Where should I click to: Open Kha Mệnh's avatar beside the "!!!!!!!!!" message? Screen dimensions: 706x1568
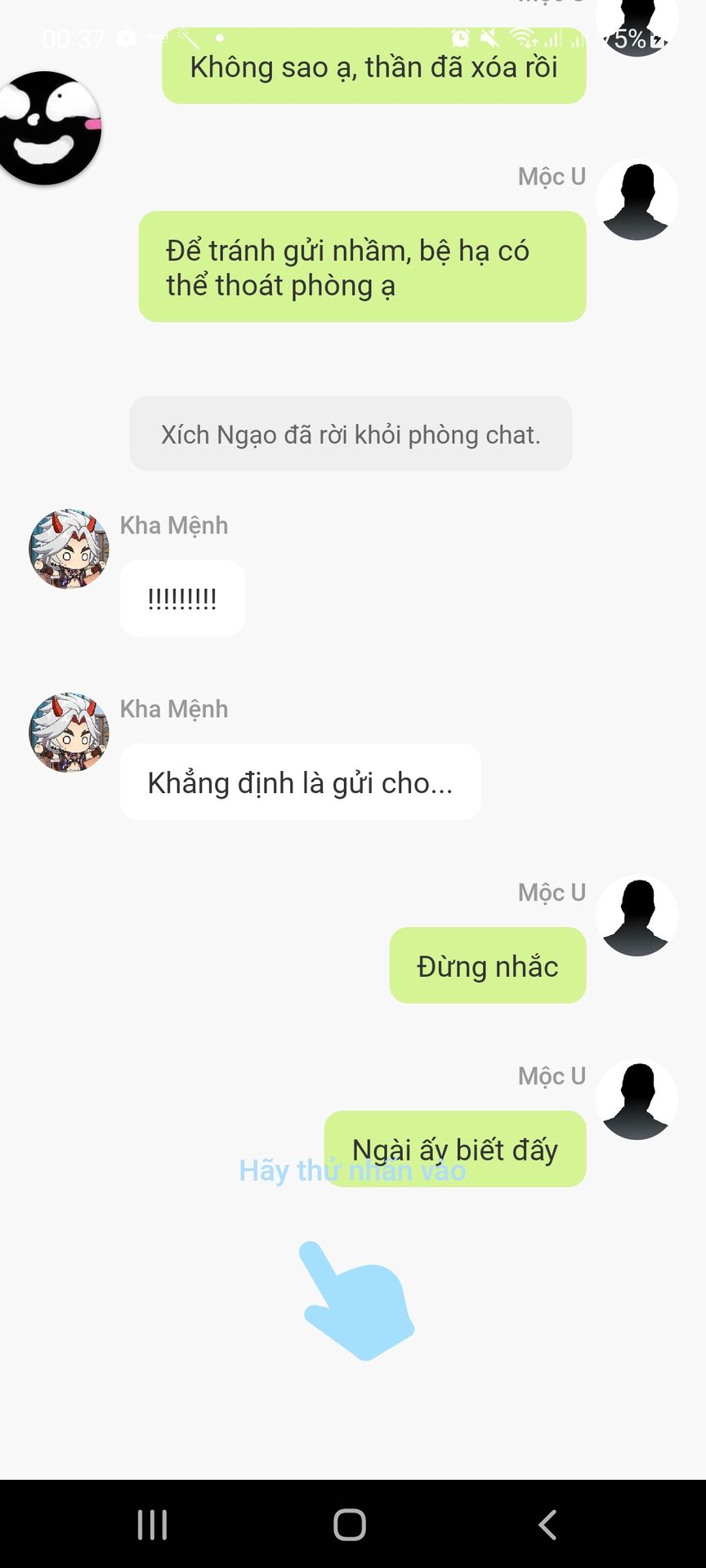pos(69,549)
